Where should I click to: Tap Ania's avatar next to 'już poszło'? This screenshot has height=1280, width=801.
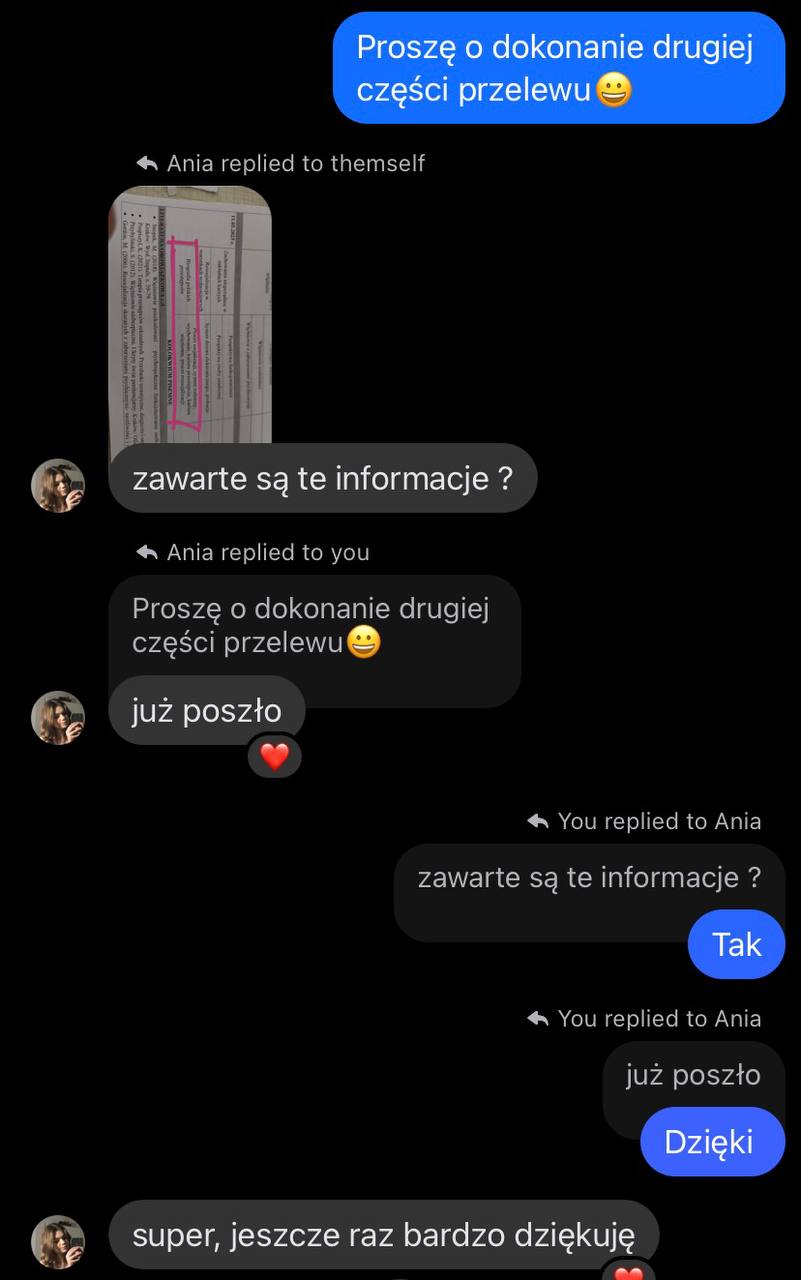[x=58, y=718]
